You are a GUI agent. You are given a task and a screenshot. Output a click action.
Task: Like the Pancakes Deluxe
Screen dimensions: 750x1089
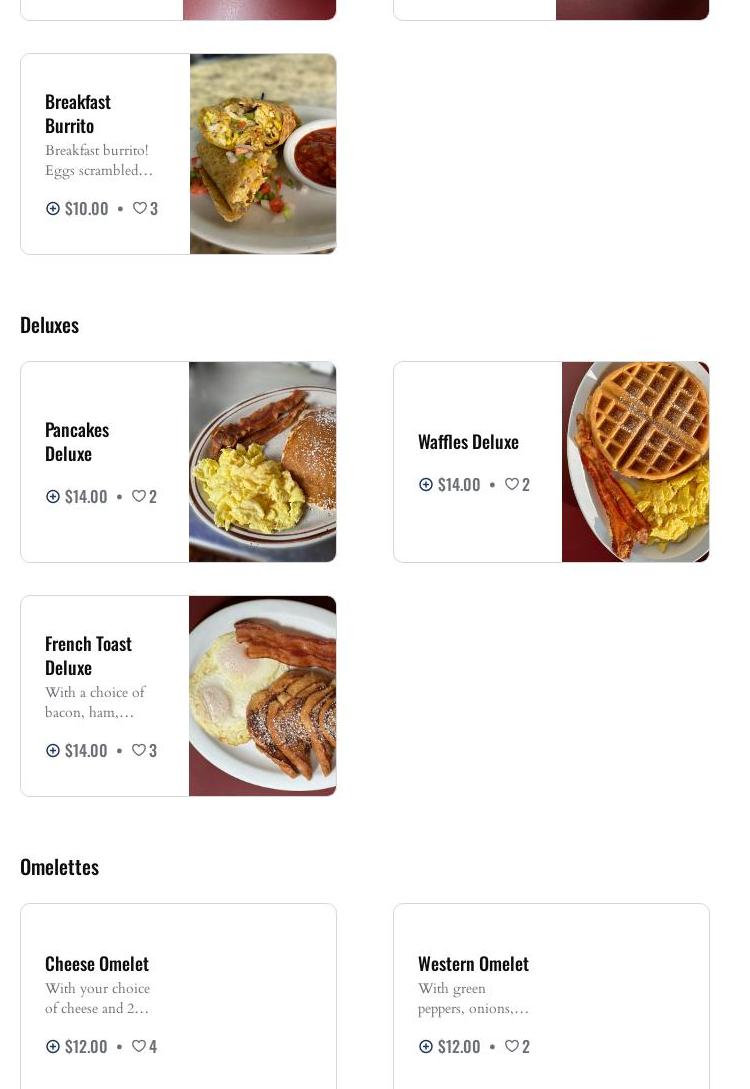[x=139, y=496]
